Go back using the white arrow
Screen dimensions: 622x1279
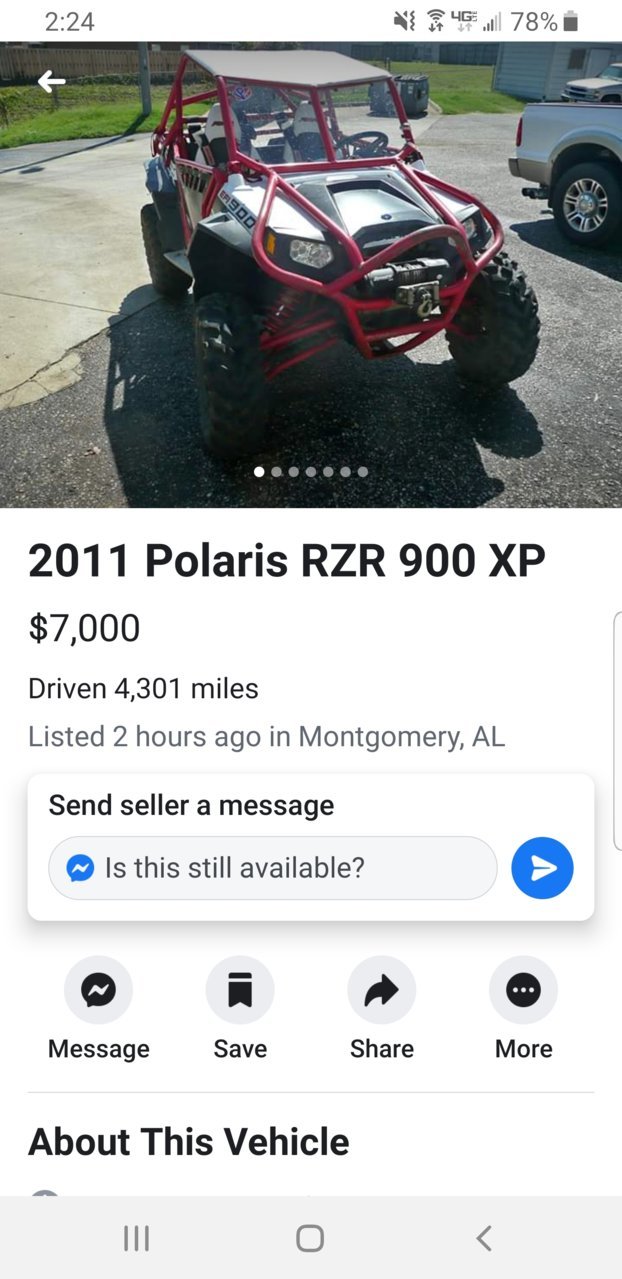(x=51, y=82)
